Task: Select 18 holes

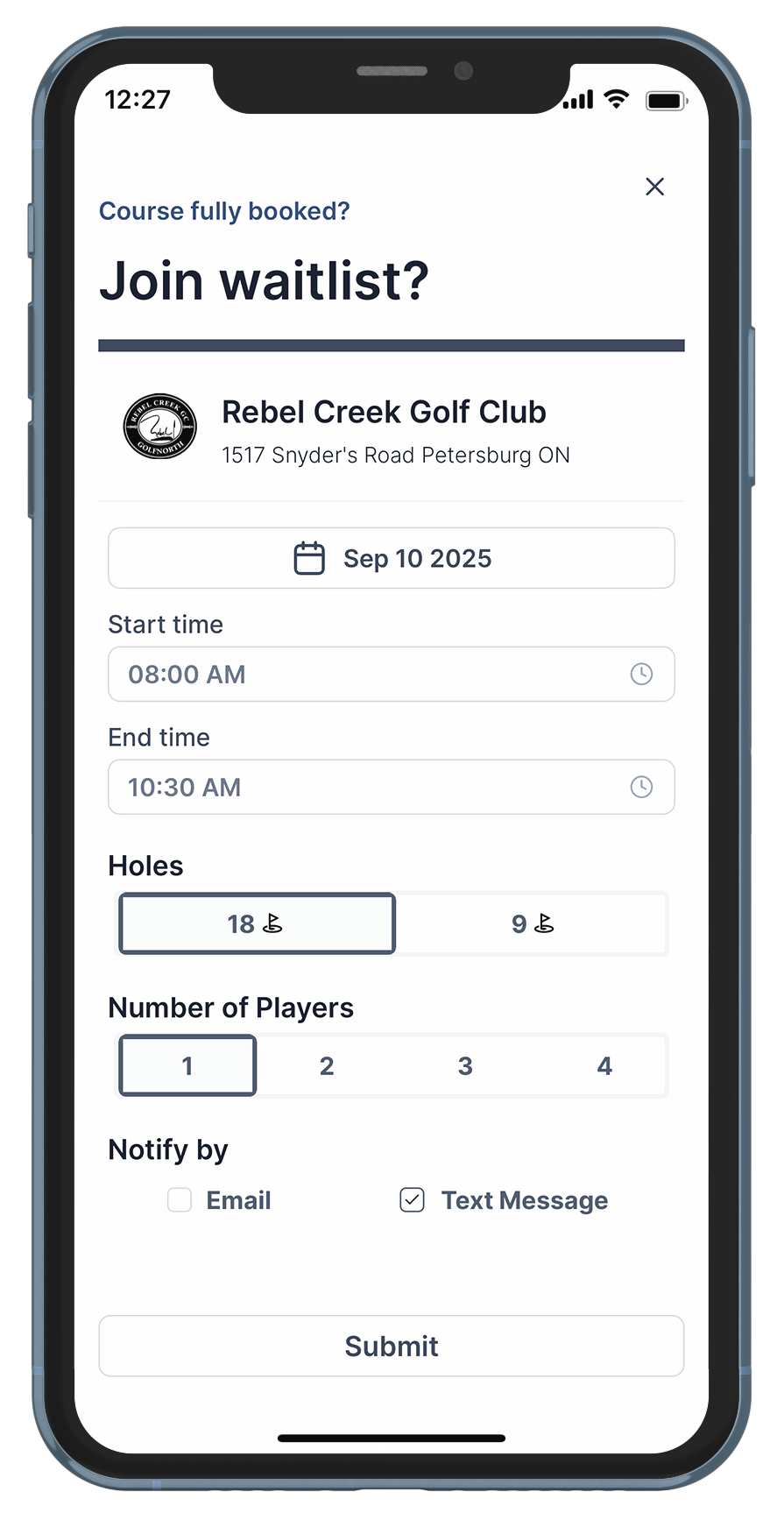Action: 257,923
